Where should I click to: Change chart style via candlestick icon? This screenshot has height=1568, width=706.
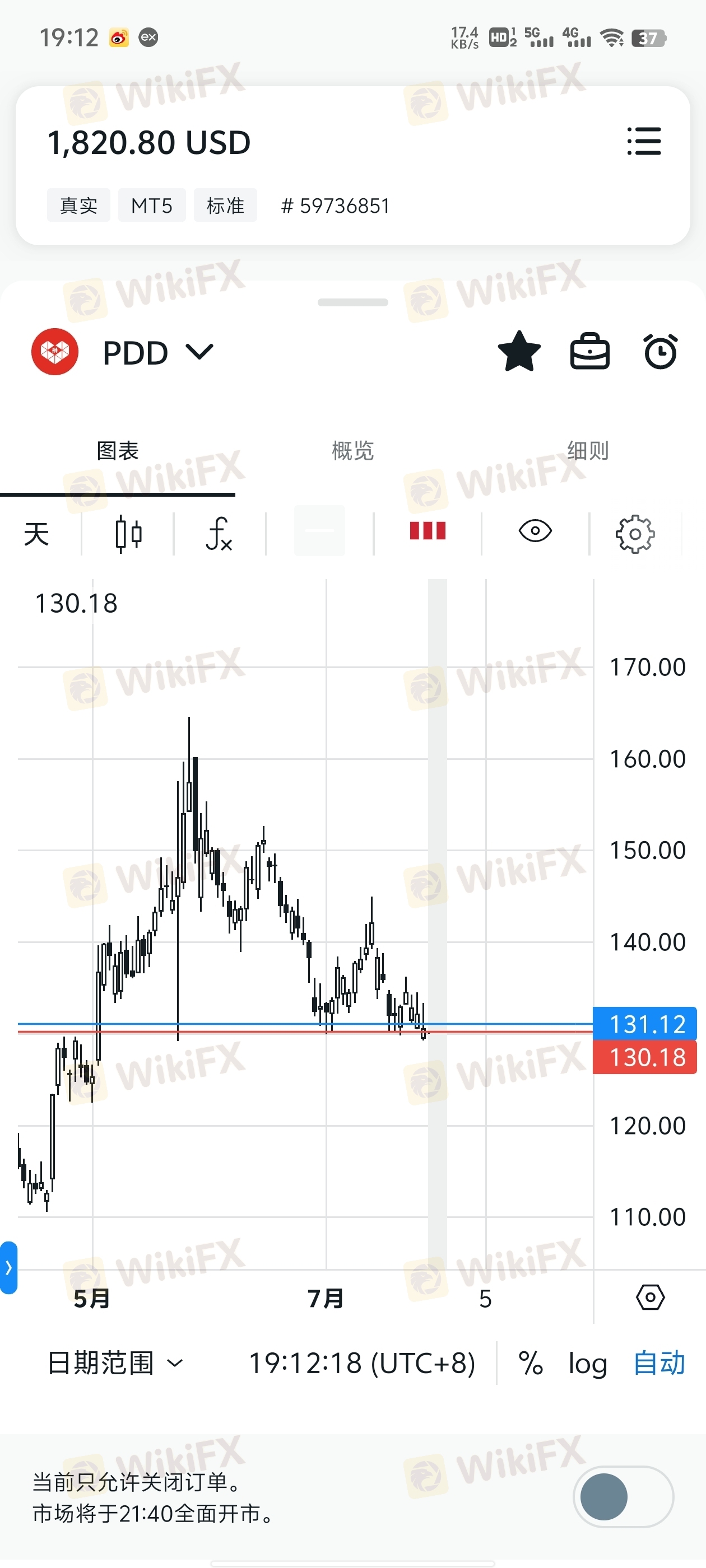pos(128,534)
